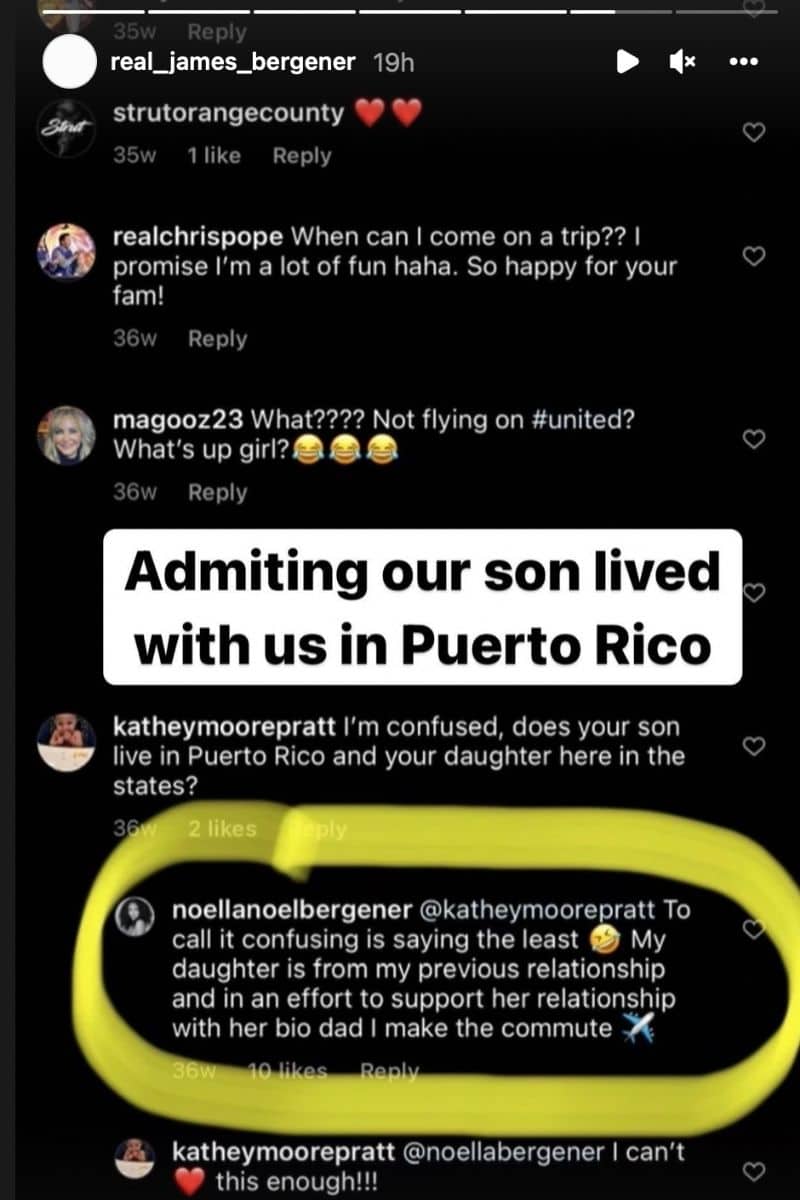Unmute the story audio

pyautogui.click(x=683, y=62)
